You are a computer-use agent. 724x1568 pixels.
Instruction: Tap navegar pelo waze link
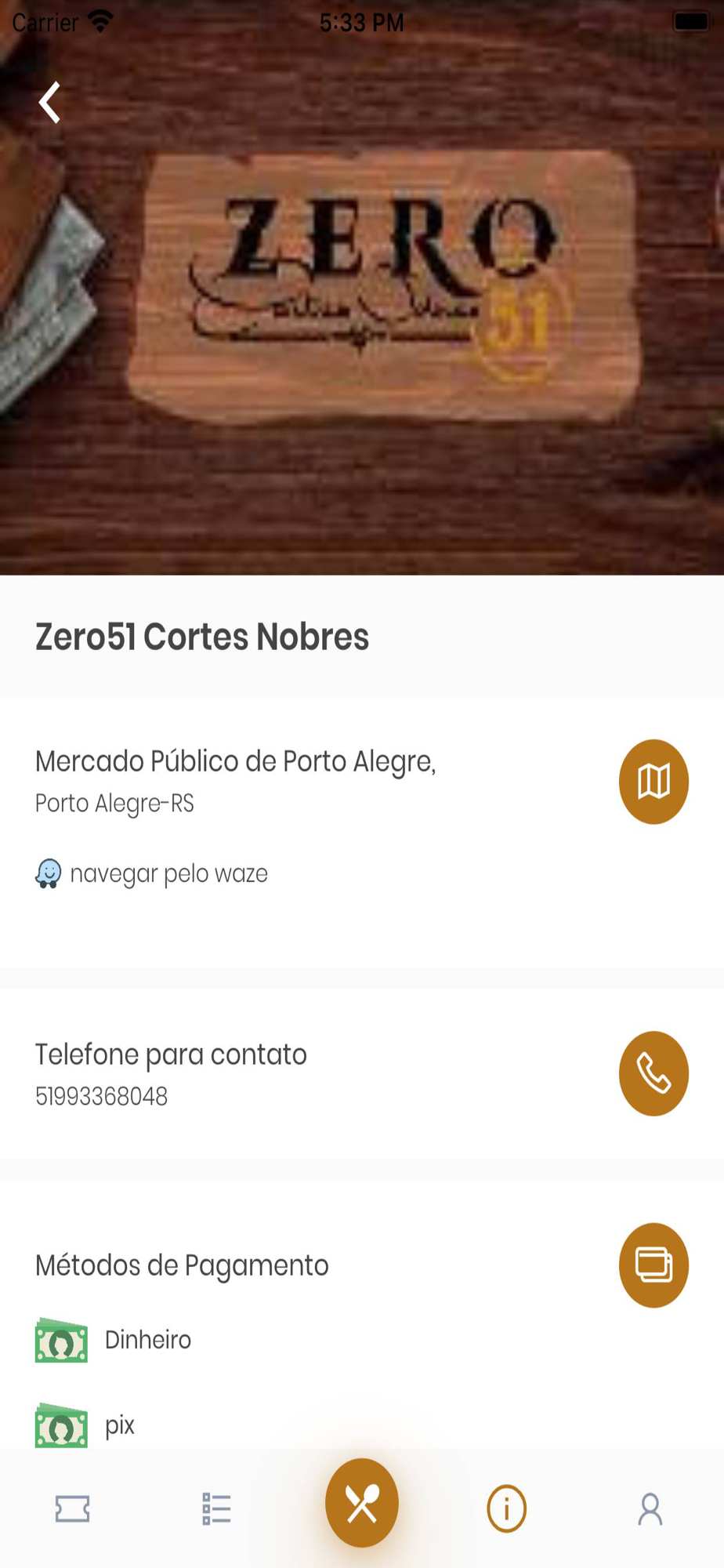coord(152,873)
